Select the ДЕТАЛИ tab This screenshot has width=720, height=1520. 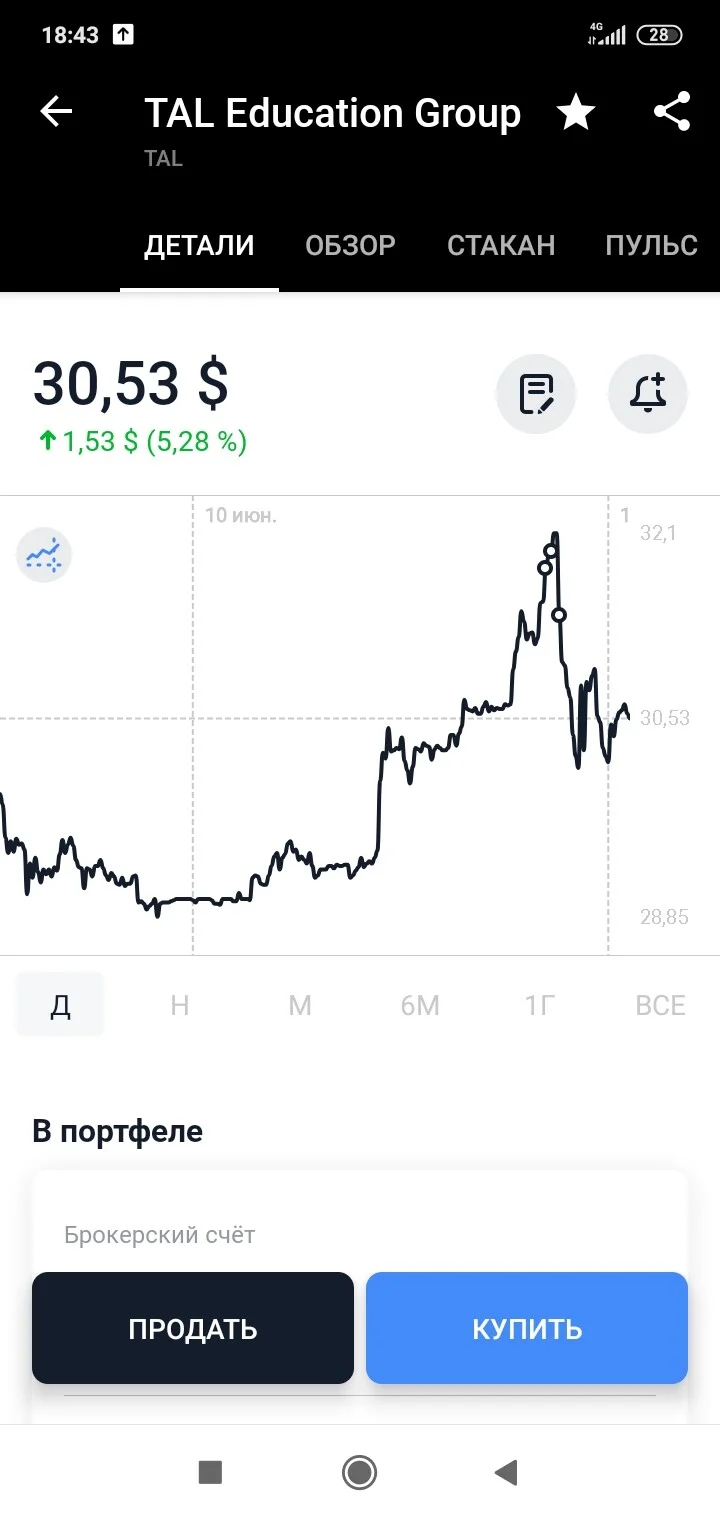(x=199, y=245)
